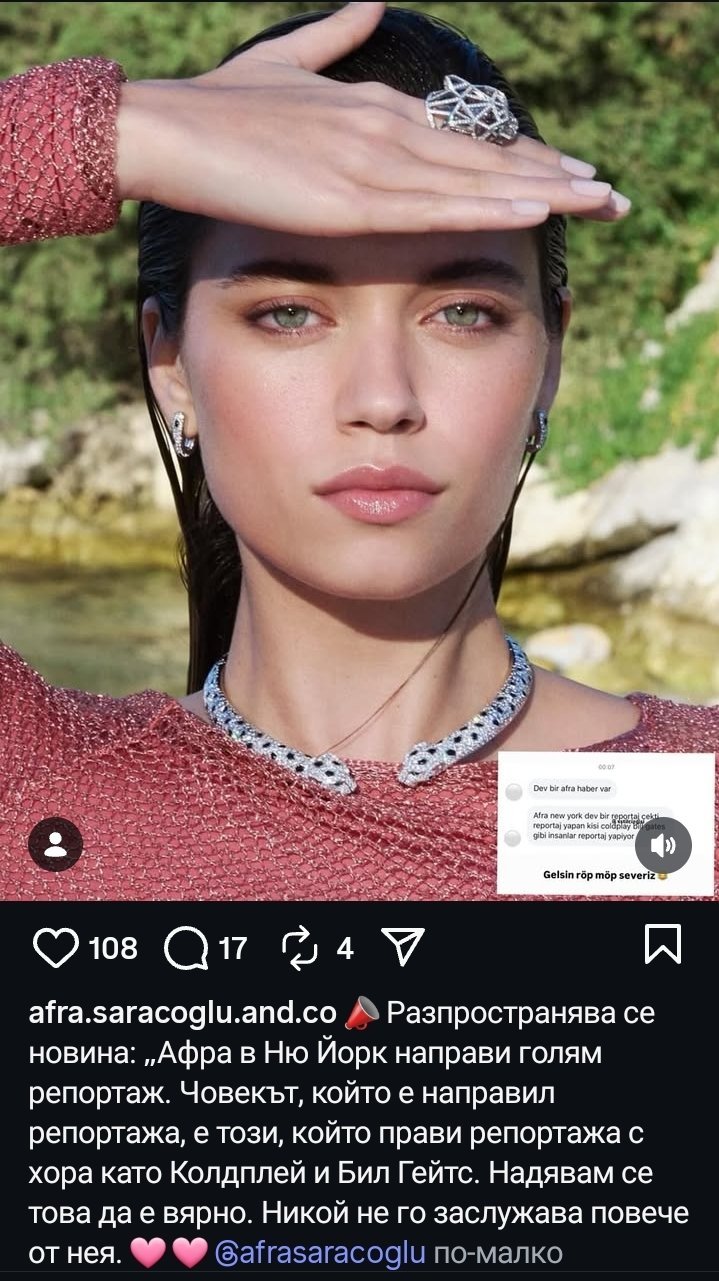Viewport: 719px width, 1281px height.
Task: Open the afra.saracoglu.and.co profile
Action: [x=182, y=1013]
